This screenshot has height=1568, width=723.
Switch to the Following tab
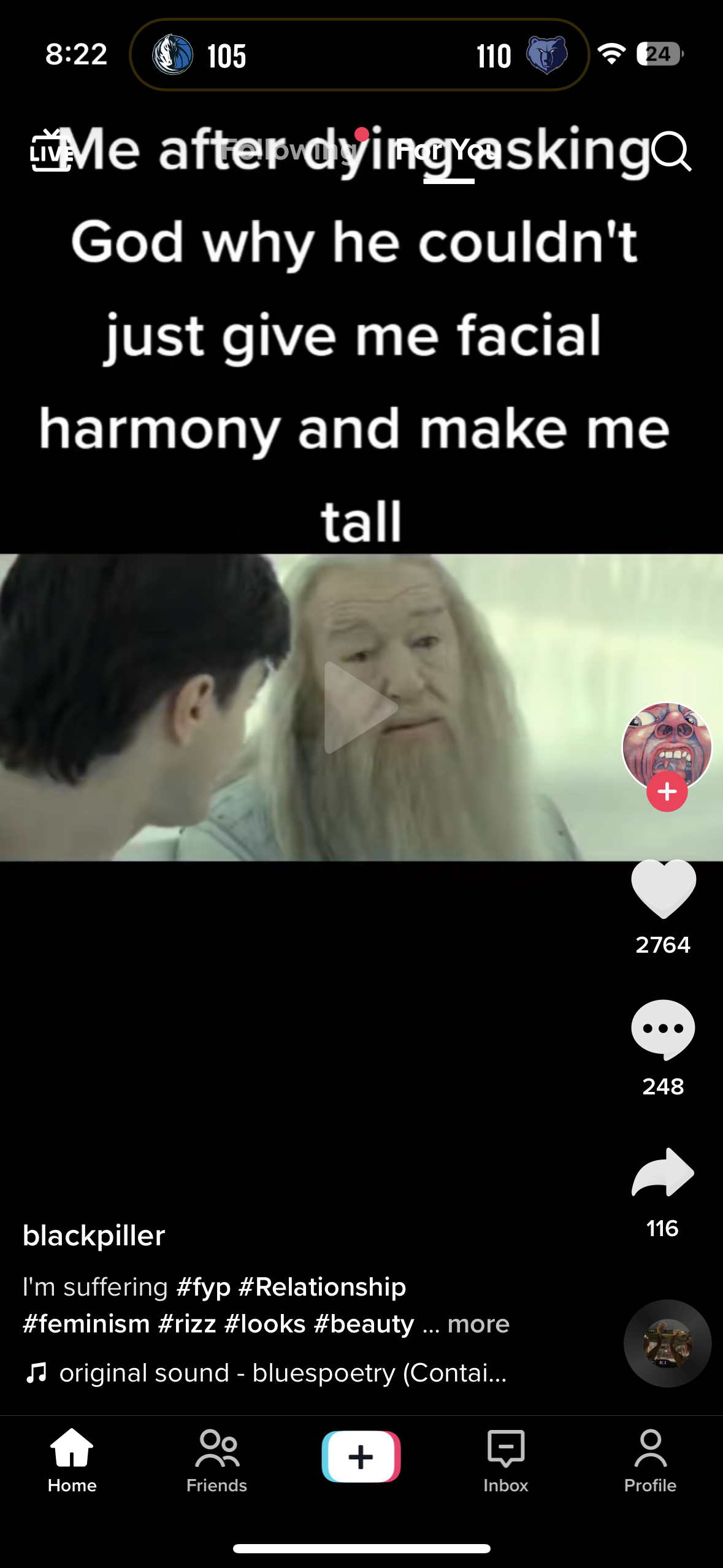(x=289, y=150)
